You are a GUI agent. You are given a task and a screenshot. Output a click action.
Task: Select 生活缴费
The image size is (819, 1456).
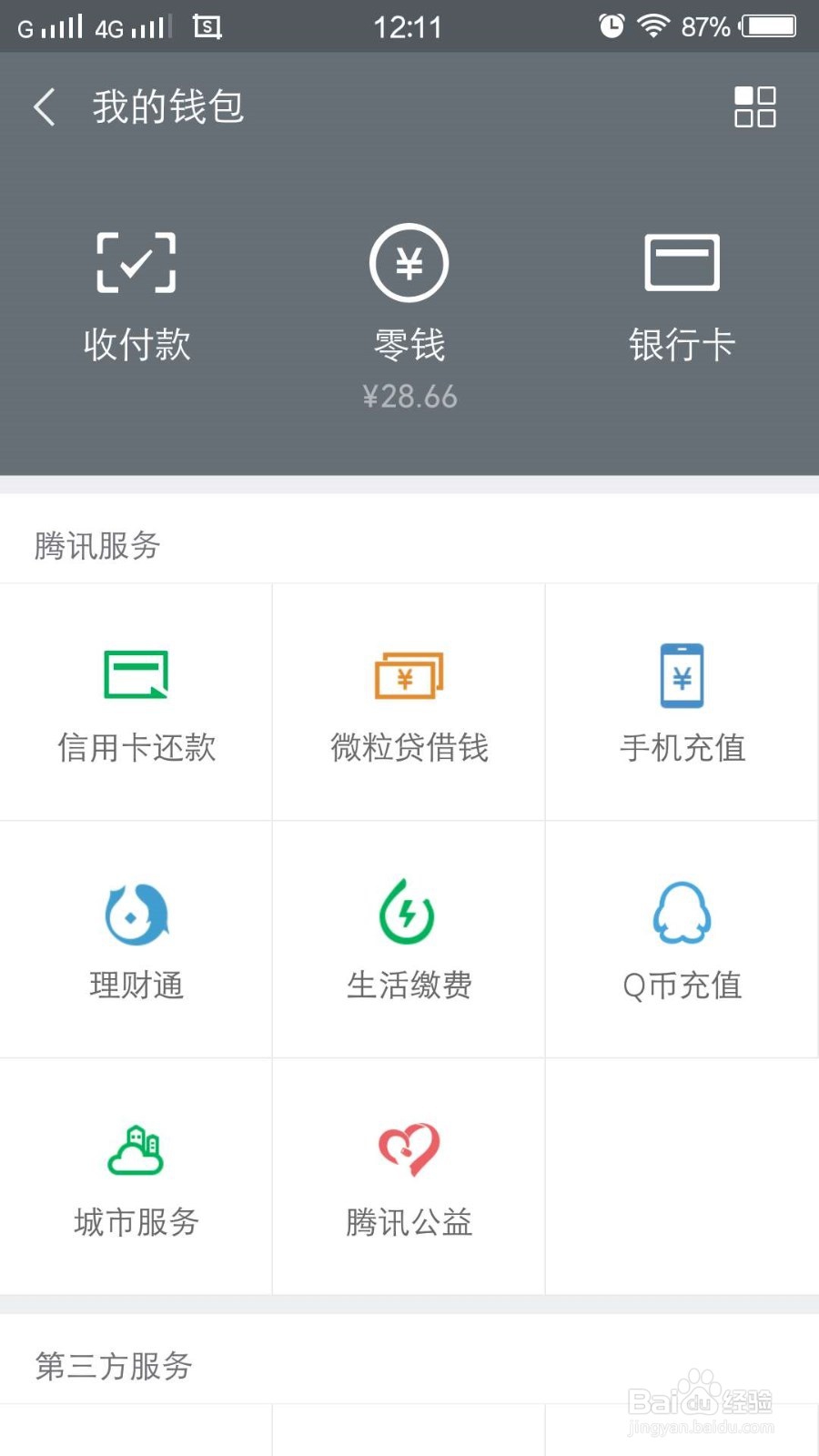tap(409, 940)
